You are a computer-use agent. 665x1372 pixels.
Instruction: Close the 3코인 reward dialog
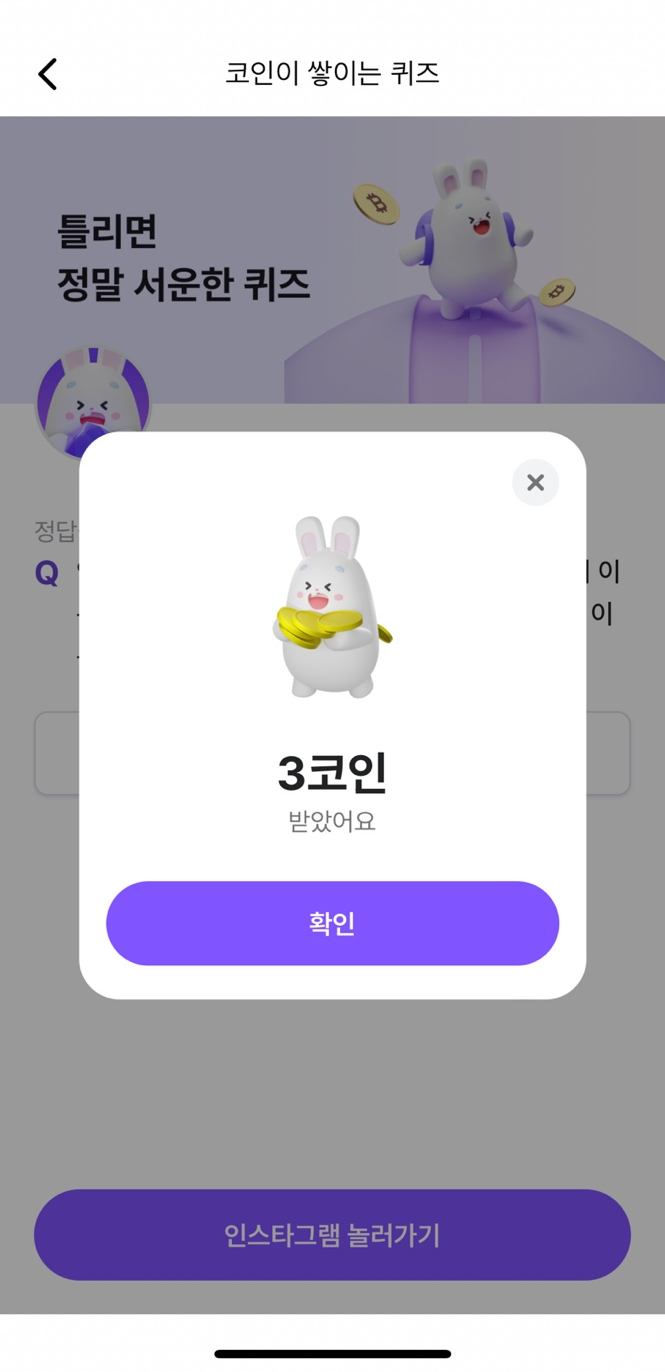[535, 483]
